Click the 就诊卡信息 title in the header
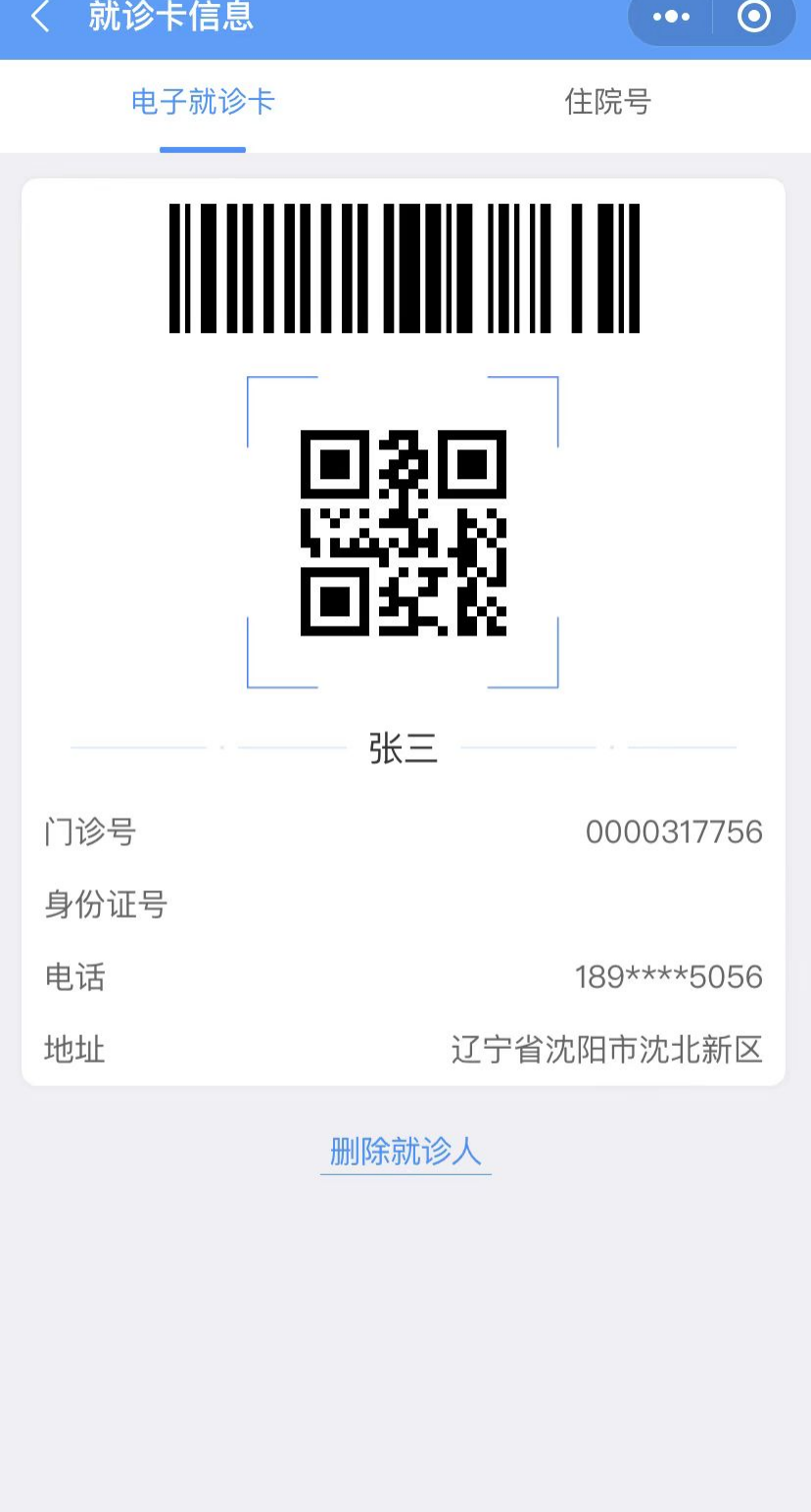 [168, 17]
